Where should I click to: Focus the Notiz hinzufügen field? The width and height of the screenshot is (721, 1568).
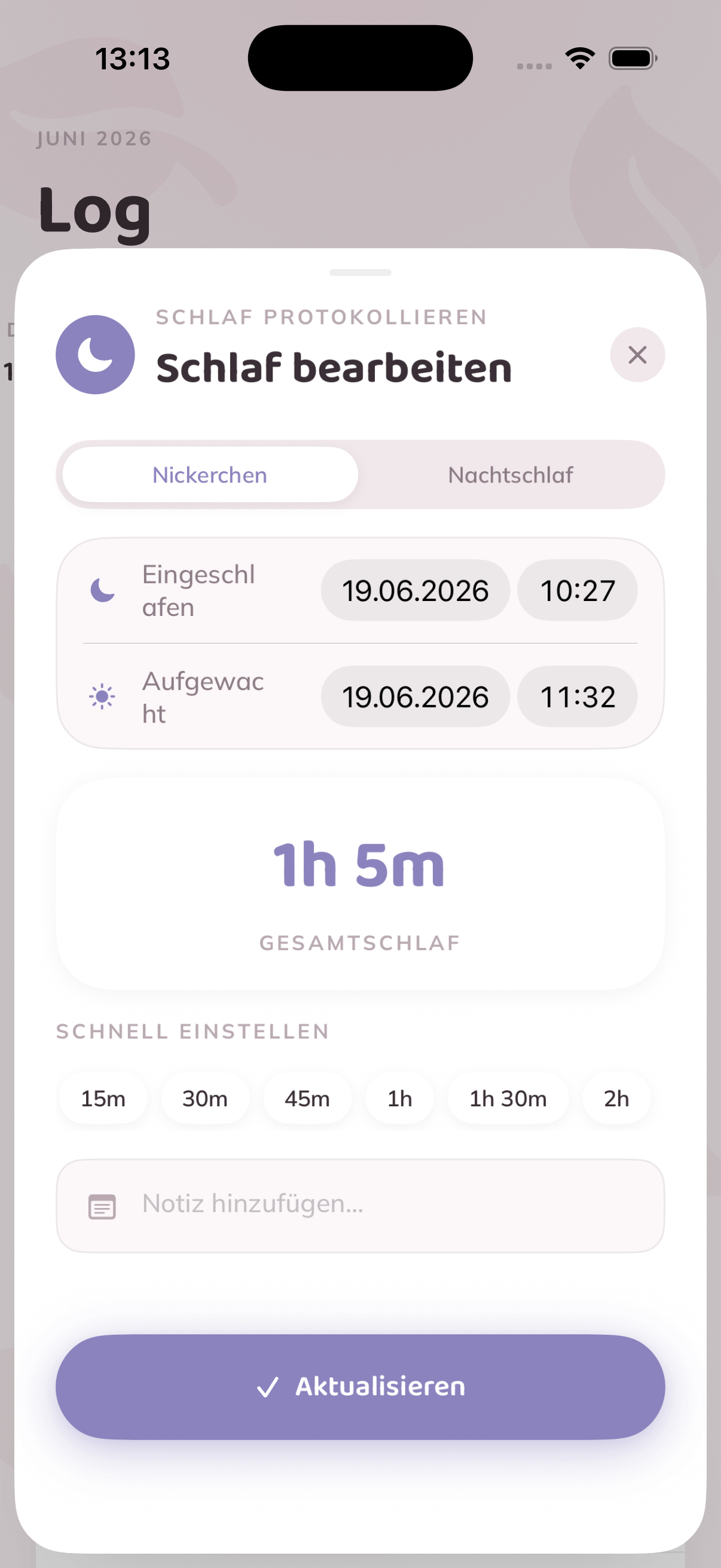360,1206
